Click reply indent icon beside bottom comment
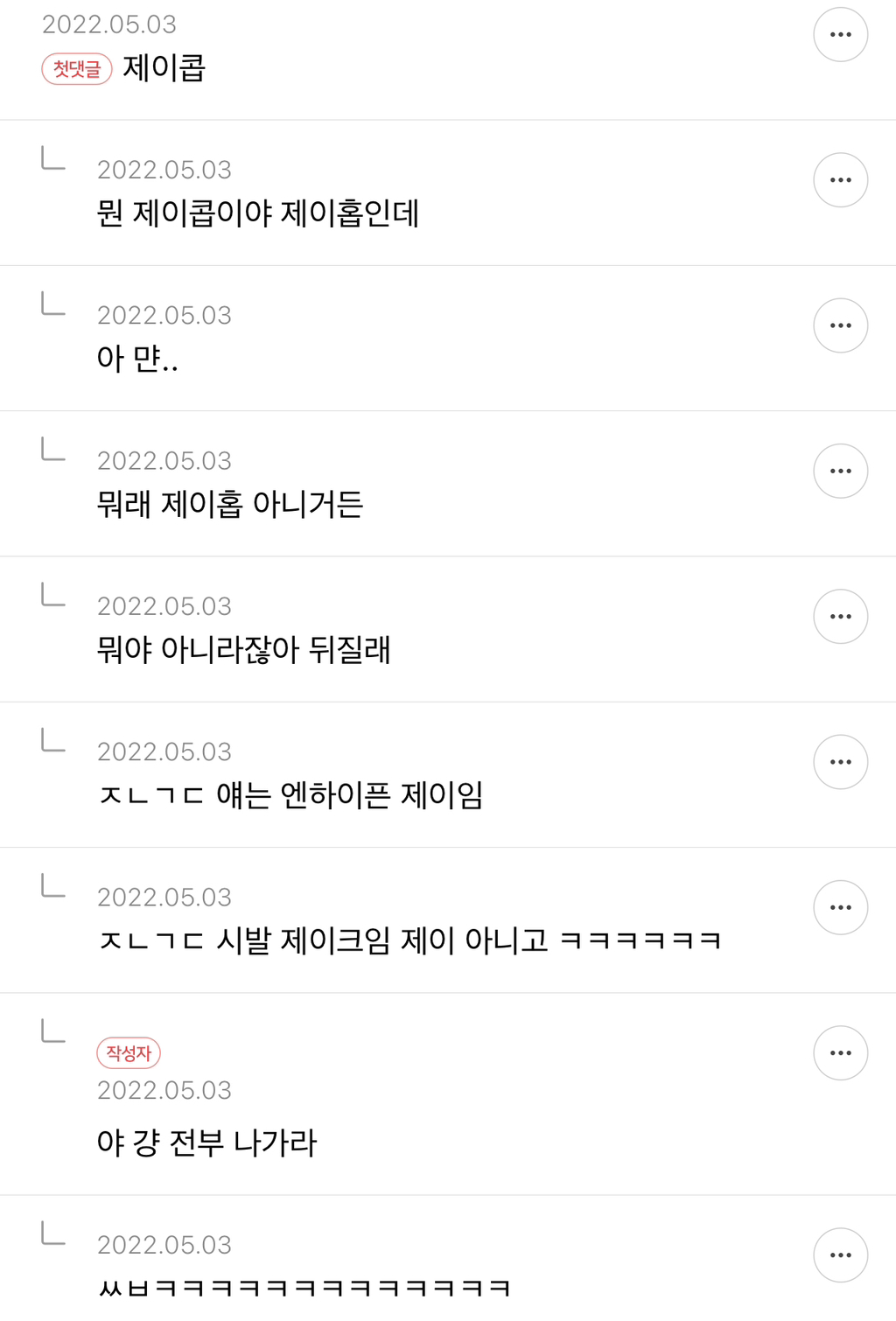The width and height of the screenshot is (896, 1321). point(52,1237)
